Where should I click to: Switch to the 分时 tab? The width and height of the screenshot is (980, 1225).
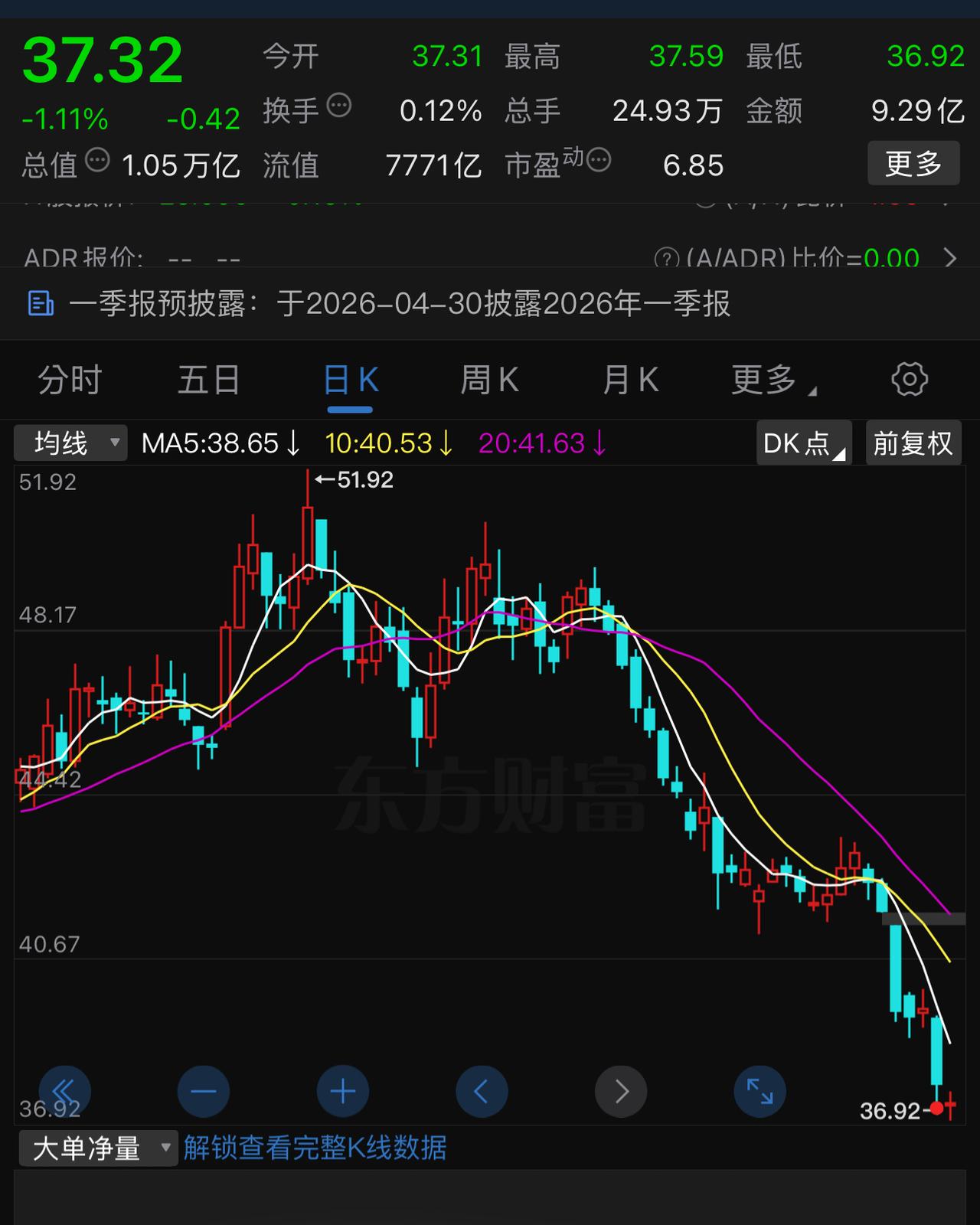point(70,380)
